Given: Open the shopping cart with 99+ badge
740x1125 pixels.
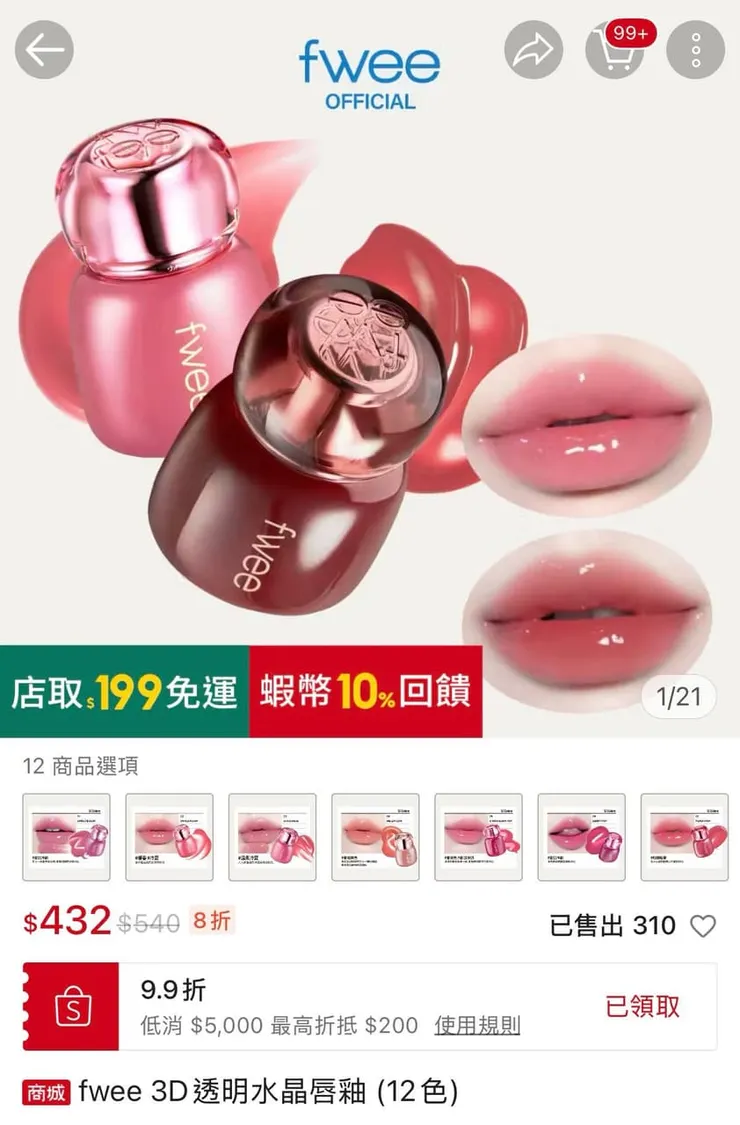Looking at the screenshot, I should tap(614, 50).
